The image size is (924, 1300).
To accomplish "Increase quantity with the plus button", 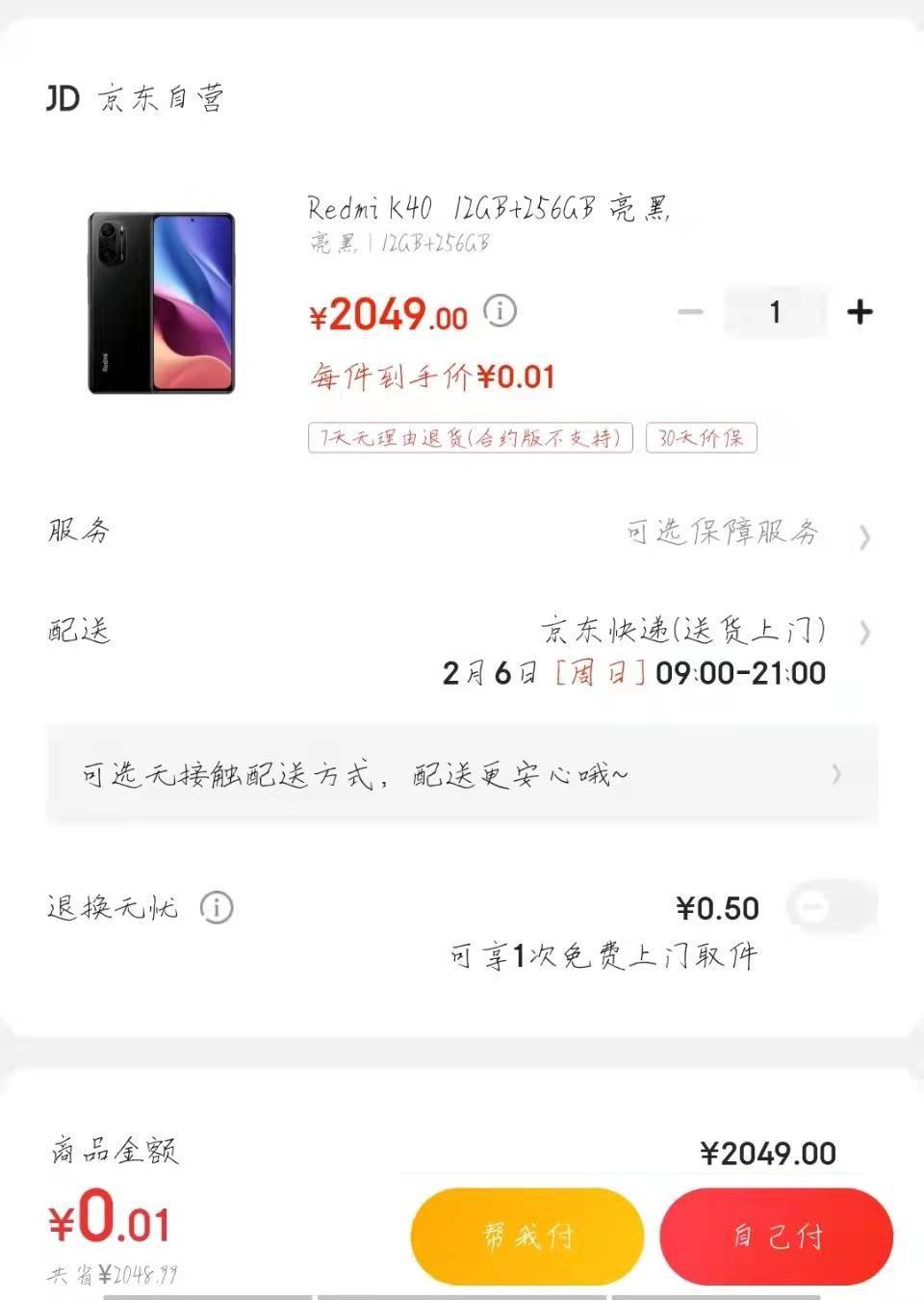I will pos(860,312).
